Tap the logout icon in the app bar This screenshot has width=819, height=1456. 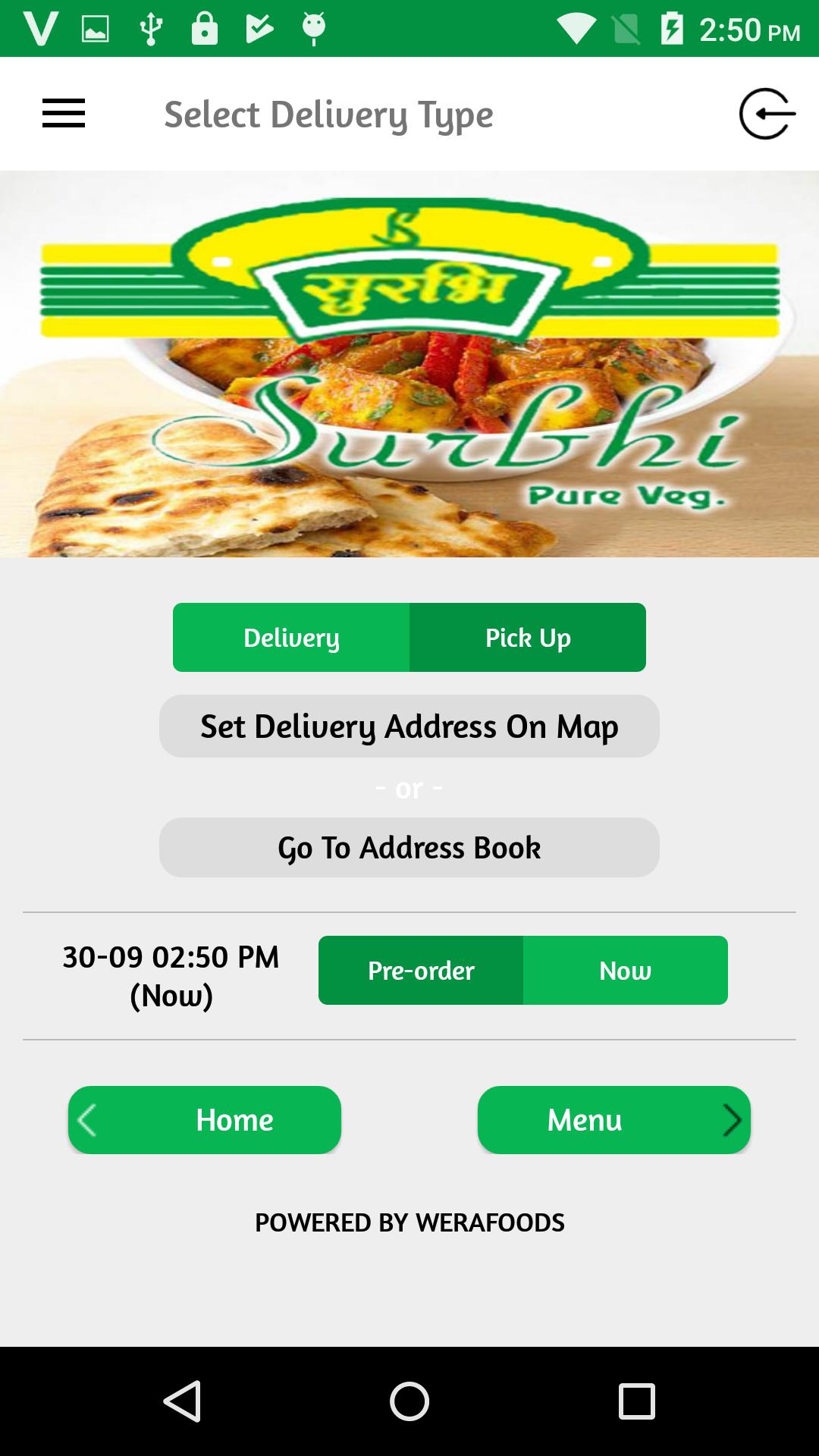(x=767, y=114)
